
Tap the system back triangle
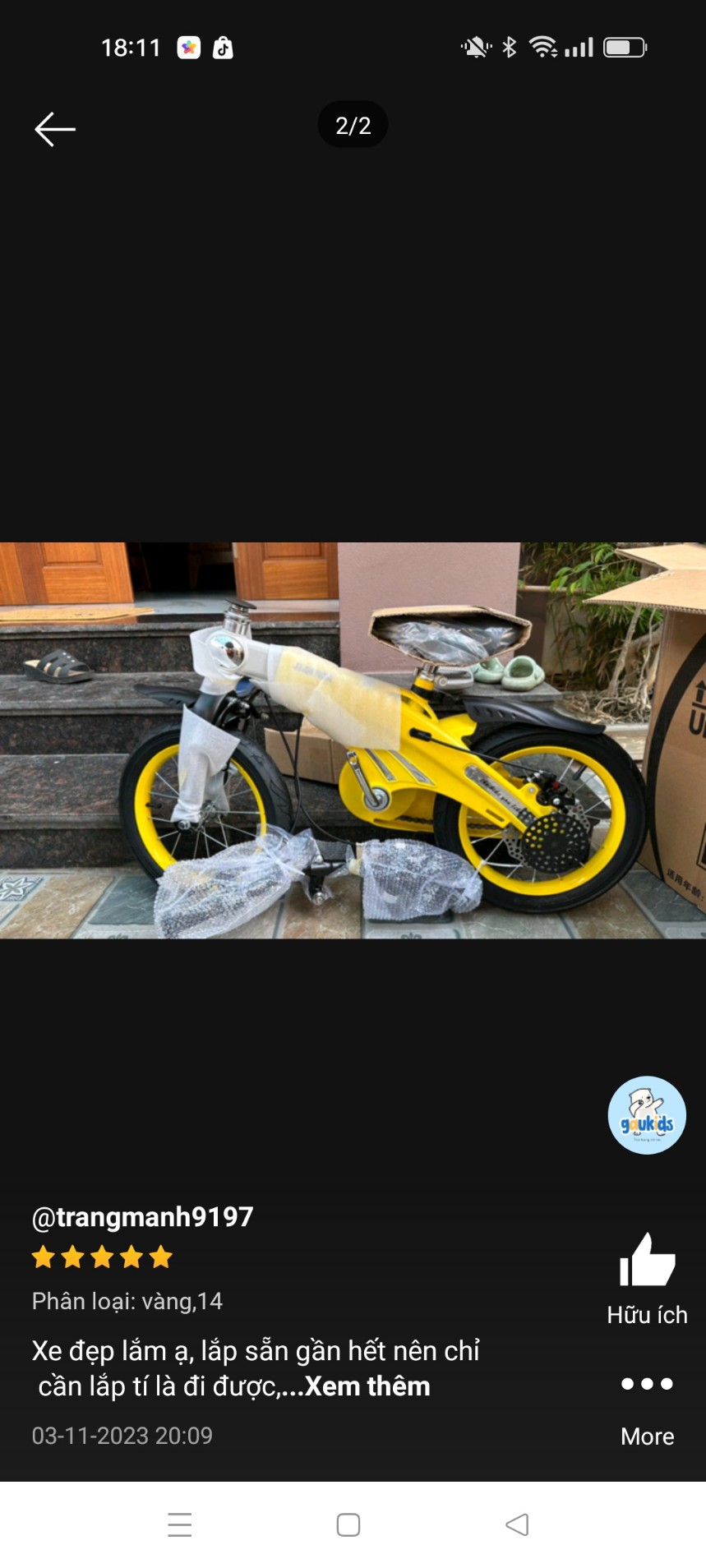tap(517, 1524)
